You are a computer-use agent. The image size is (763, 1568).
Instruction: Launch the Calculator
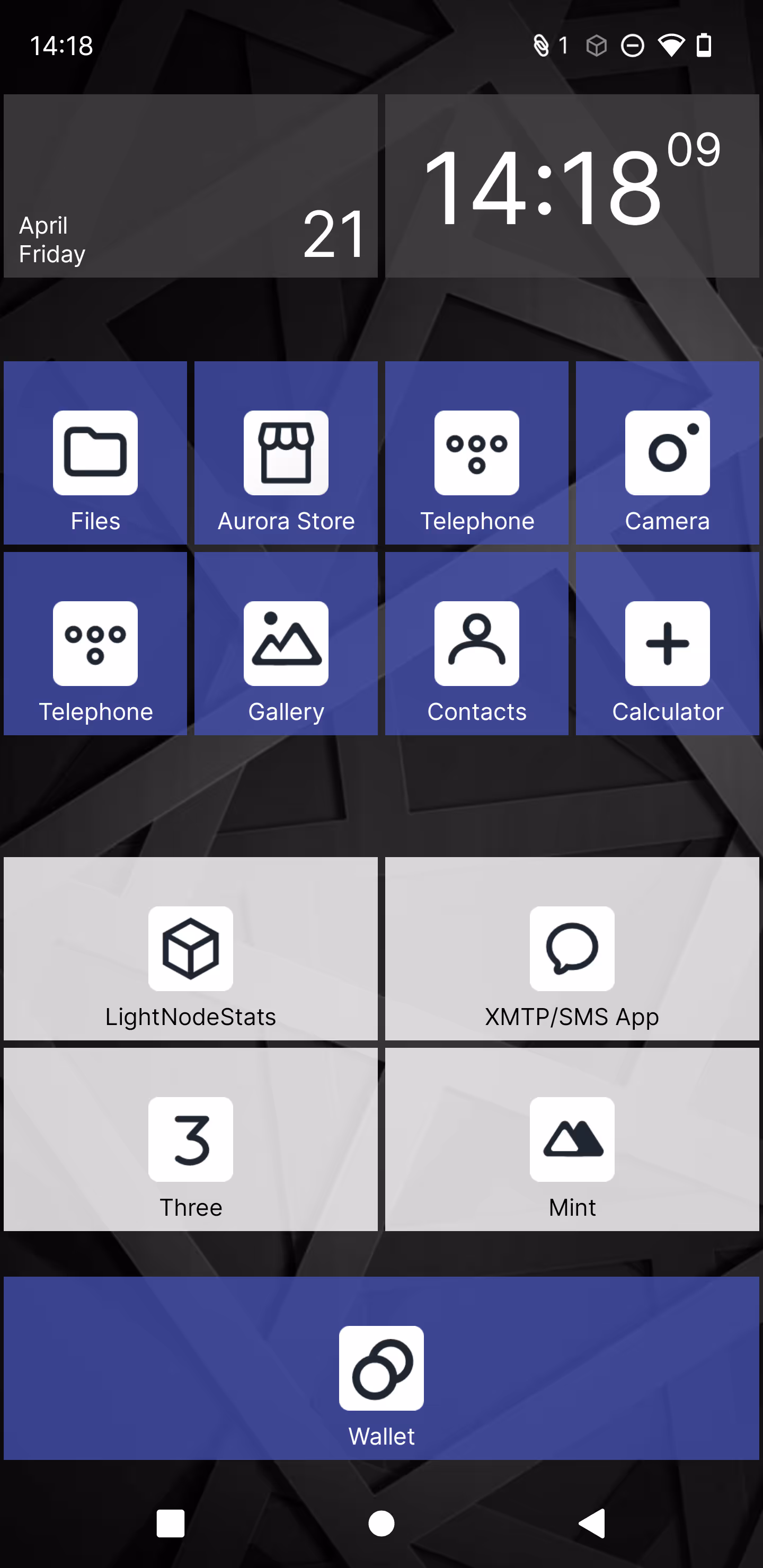668,644
